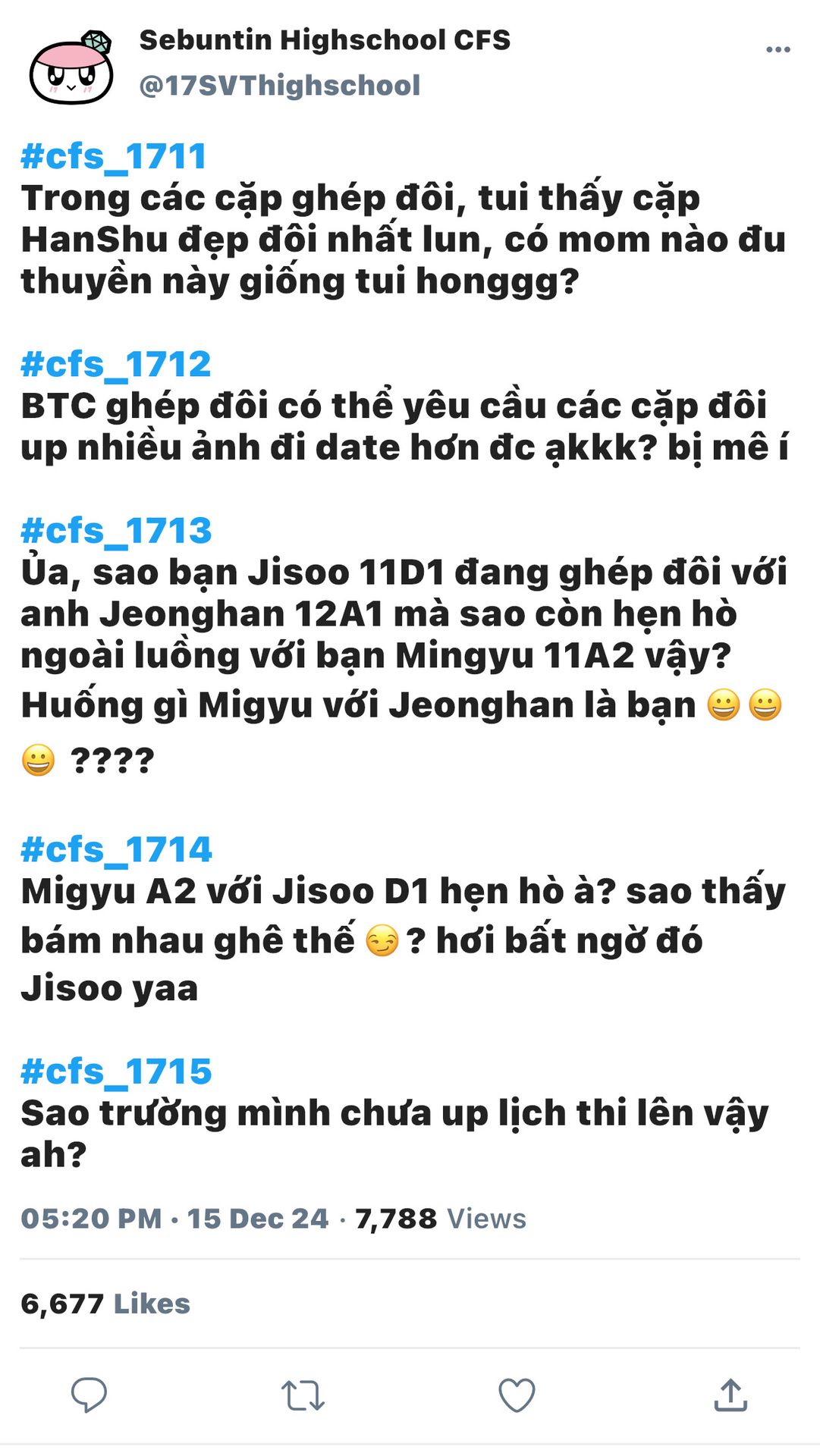Screen dimensions: 820x1456
Task: Open hashtag #cfs_1713
Action: coord(116,531)
